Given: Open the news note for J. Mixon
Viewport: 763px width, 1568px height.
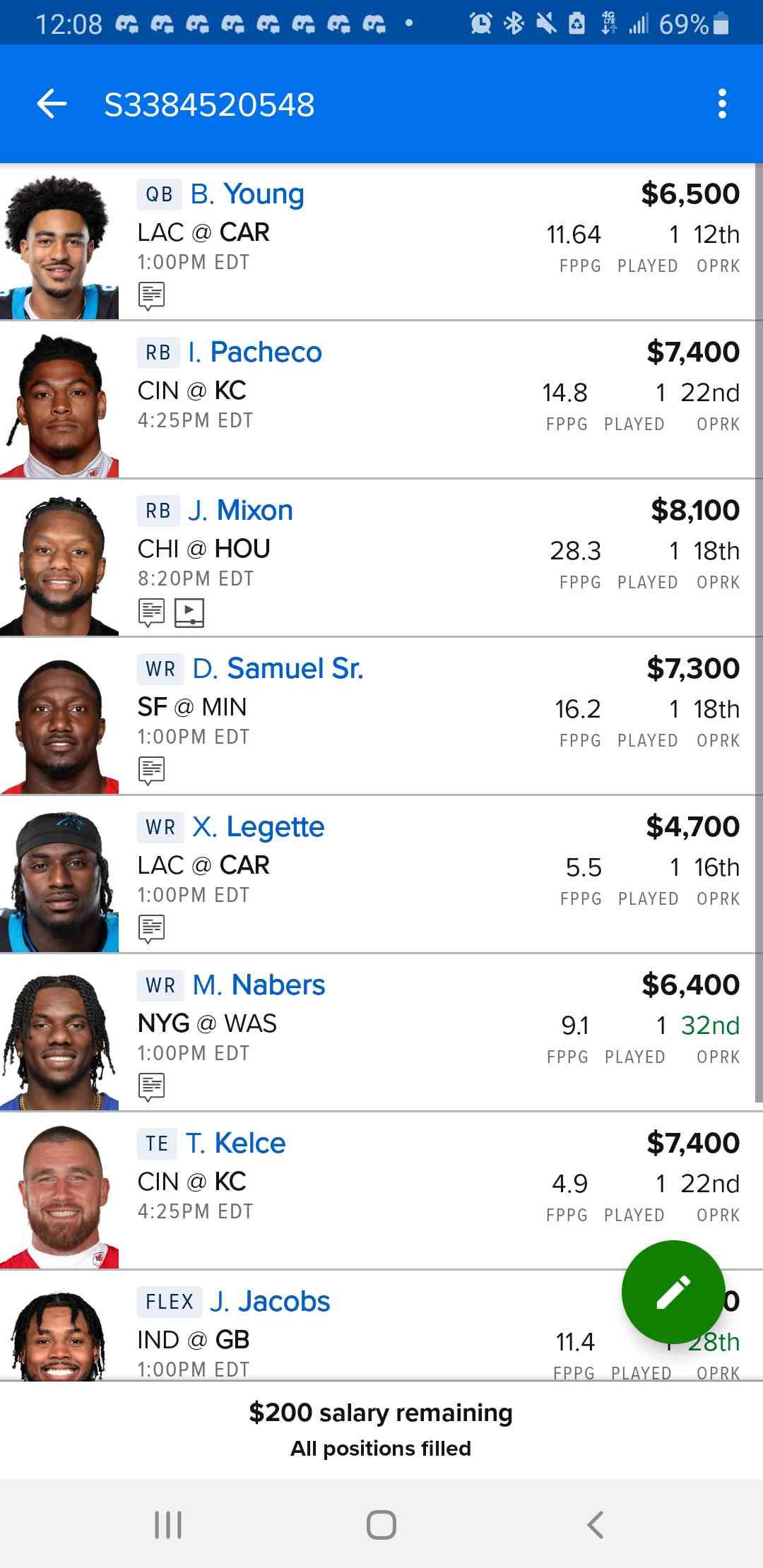Looking at the screenshot, I should click(x=152, y=612).
